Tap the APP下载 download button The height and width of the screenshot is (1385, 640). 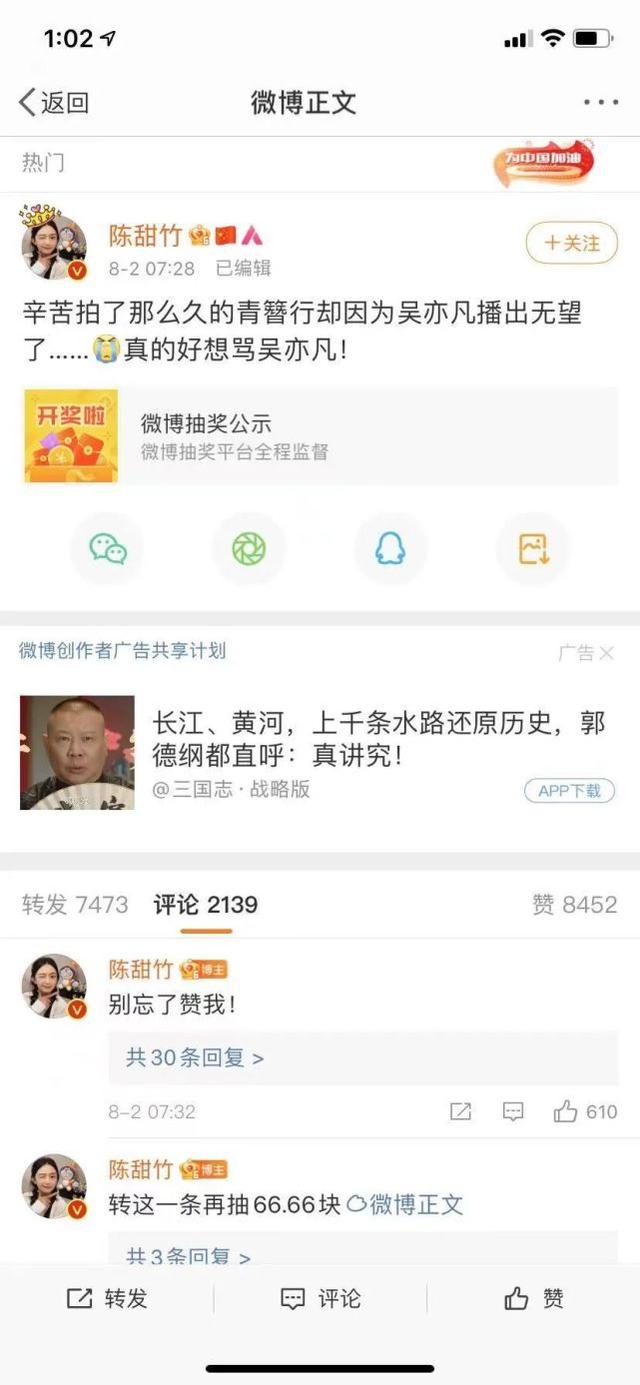click(x=569, y=790)
